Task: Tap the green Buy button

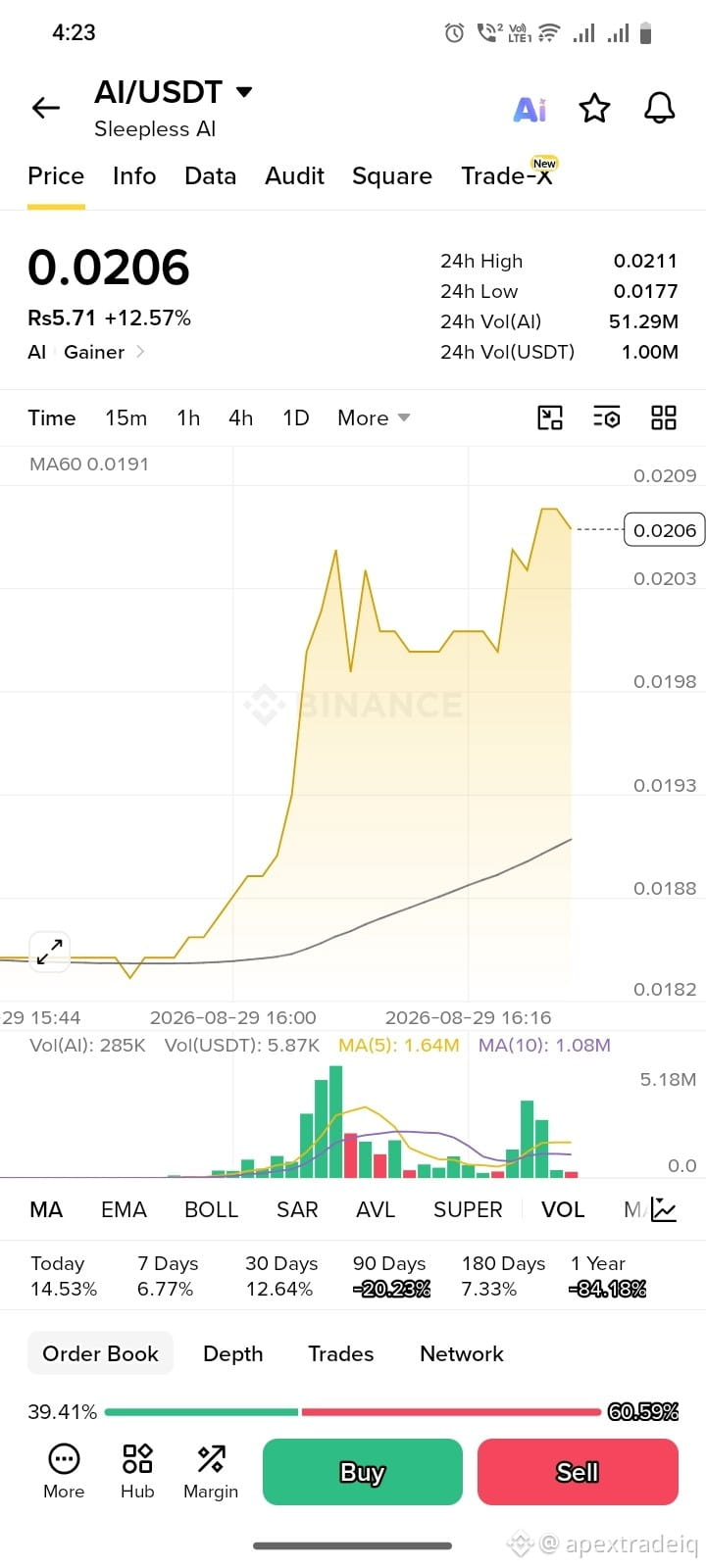Action: pos(363,1472)
